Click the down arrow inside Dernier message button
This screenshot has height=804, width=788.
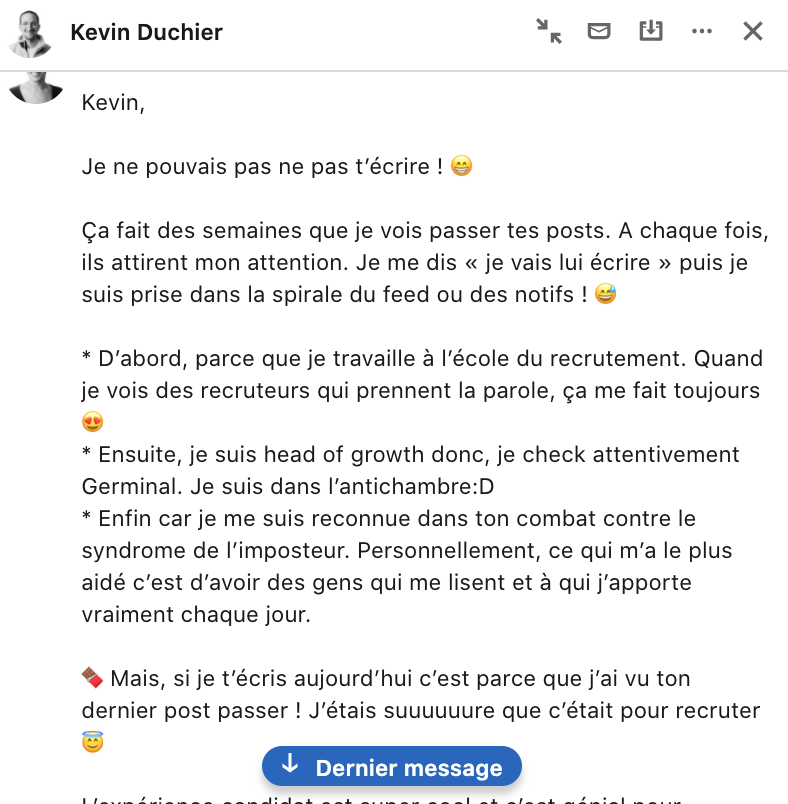pyautogui.click(x=290, y=767)
